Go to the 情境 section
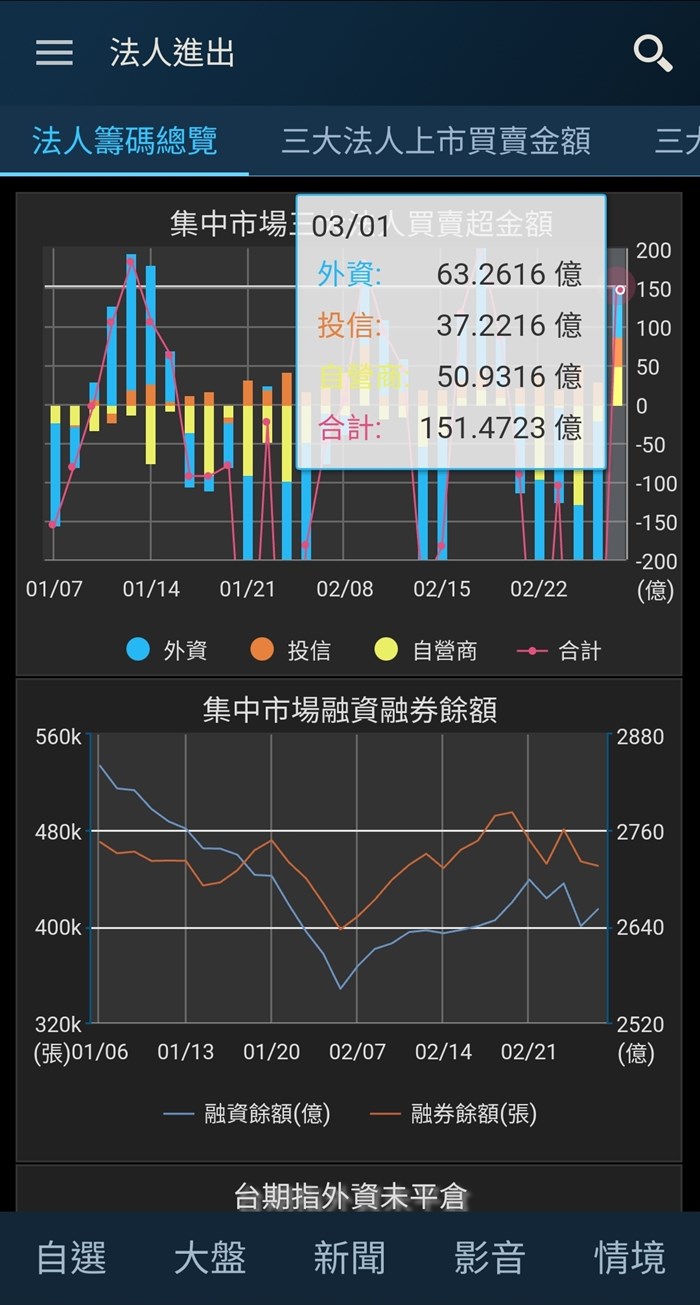This screenshot has height=1305, width=700. click(630, 1258)
